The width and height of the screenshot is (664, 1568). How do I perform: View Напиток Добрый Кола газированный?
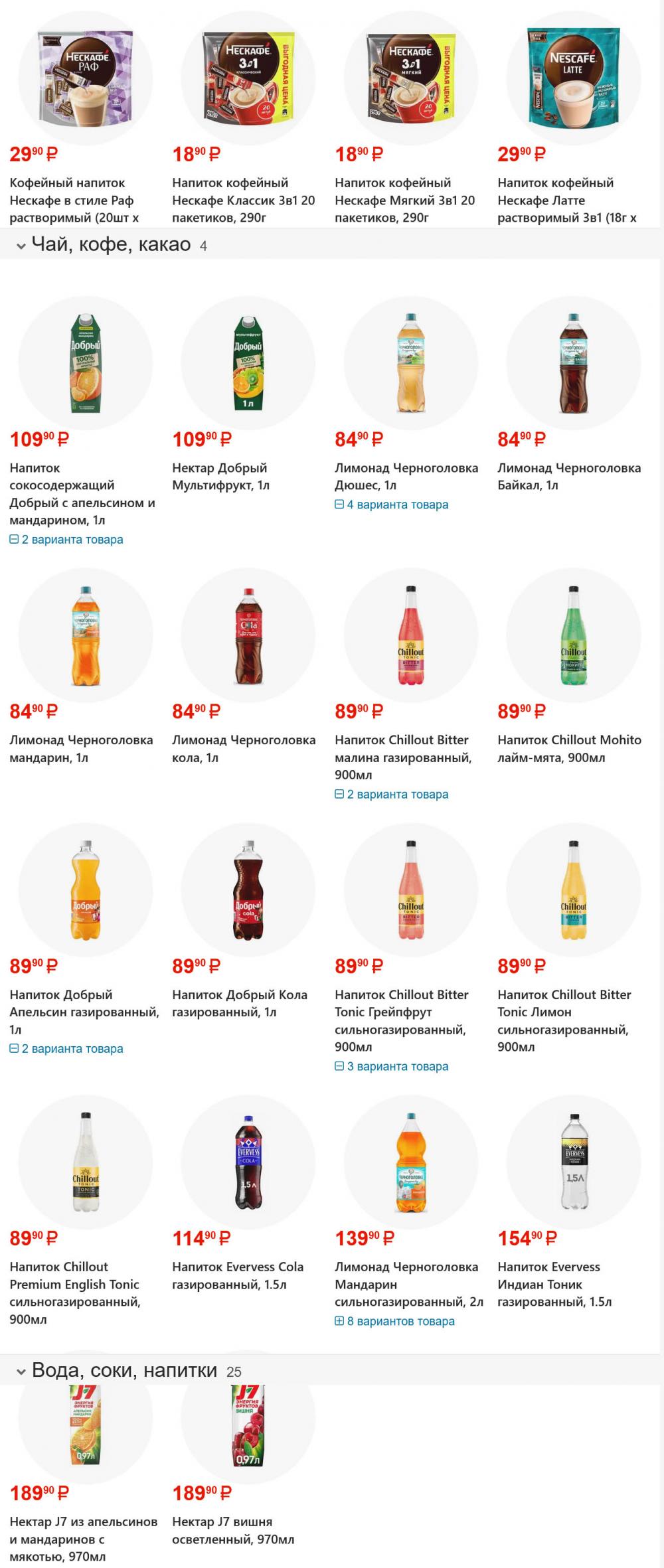tap(239, 1003)
